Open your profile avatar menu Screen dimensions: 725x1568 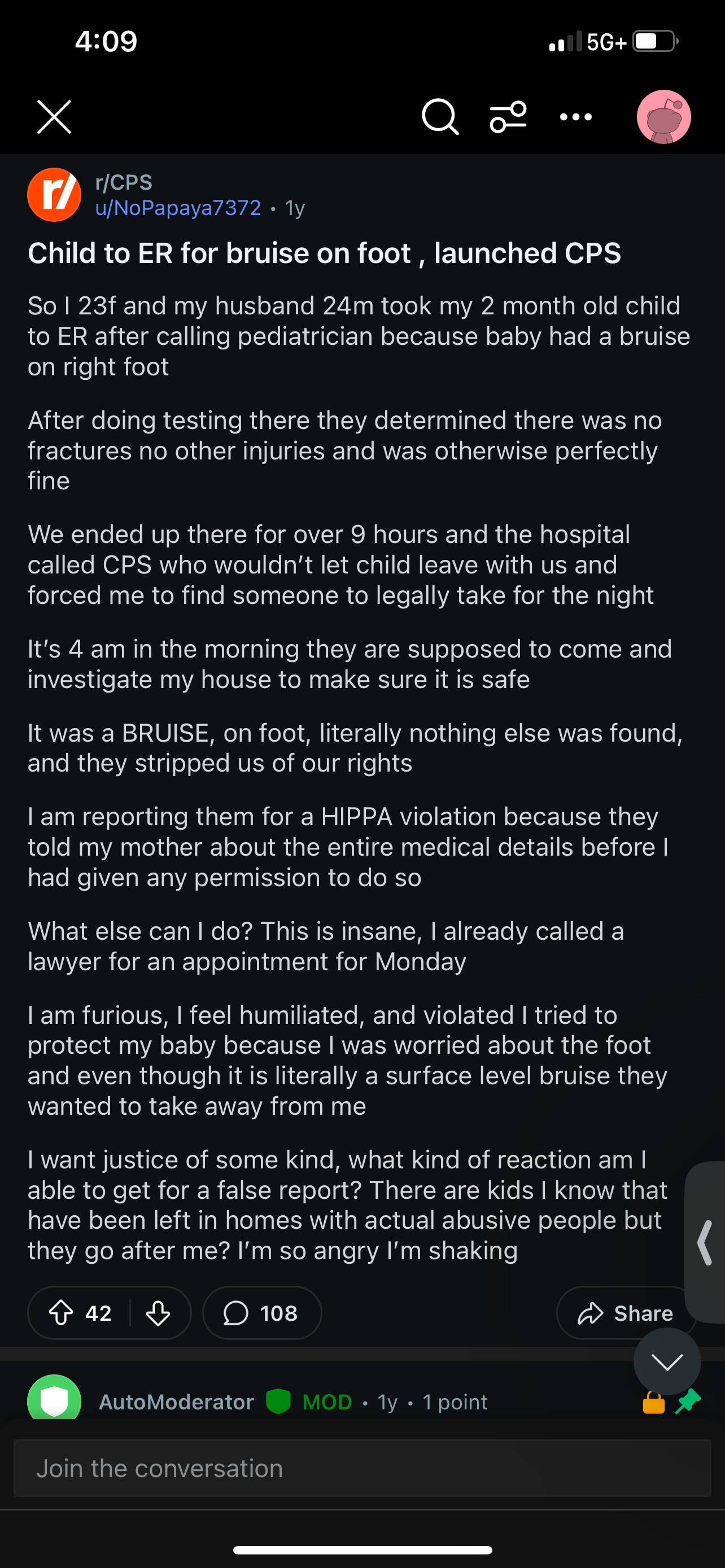point(663,116)
